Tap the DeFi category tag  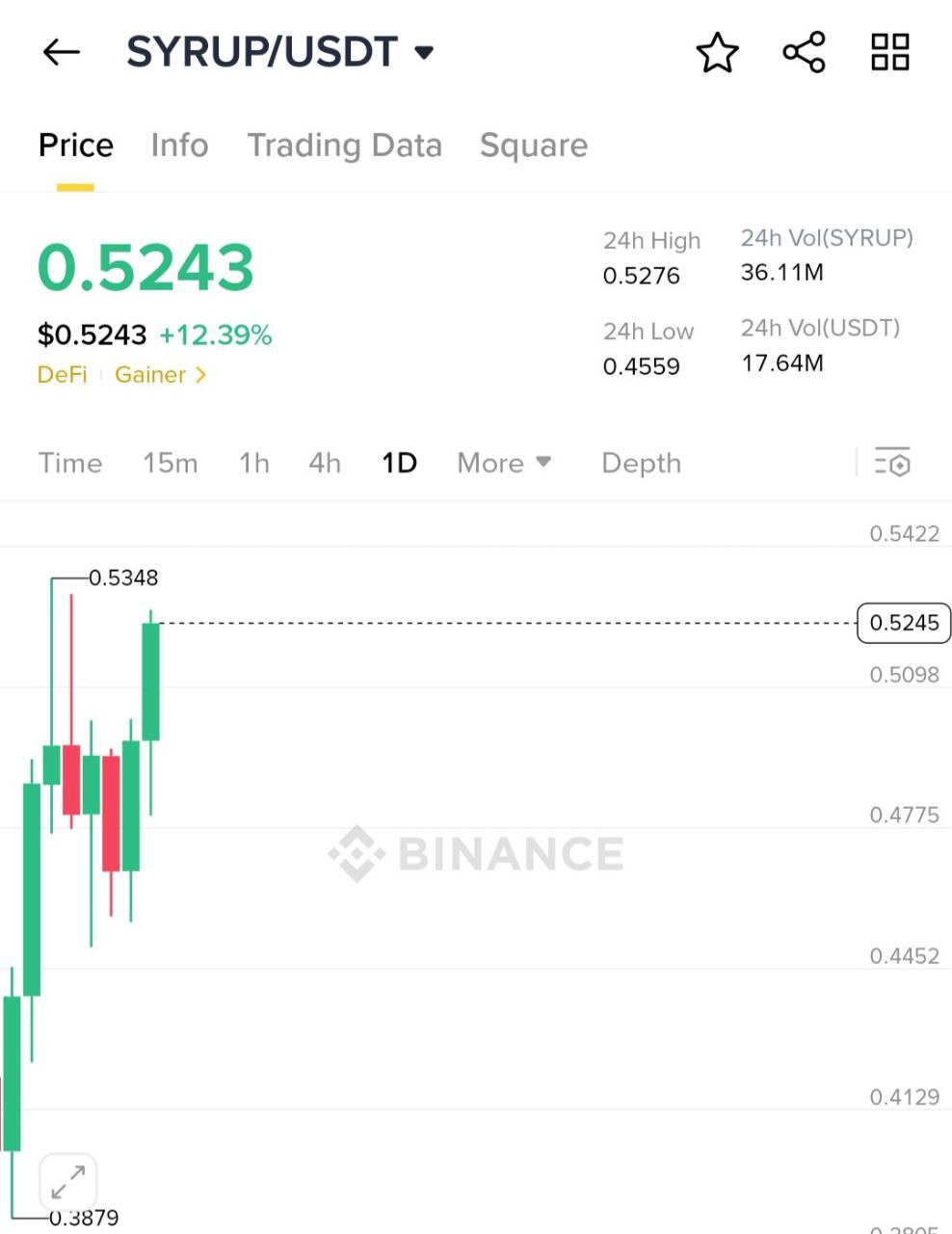[x=62, y=375]
